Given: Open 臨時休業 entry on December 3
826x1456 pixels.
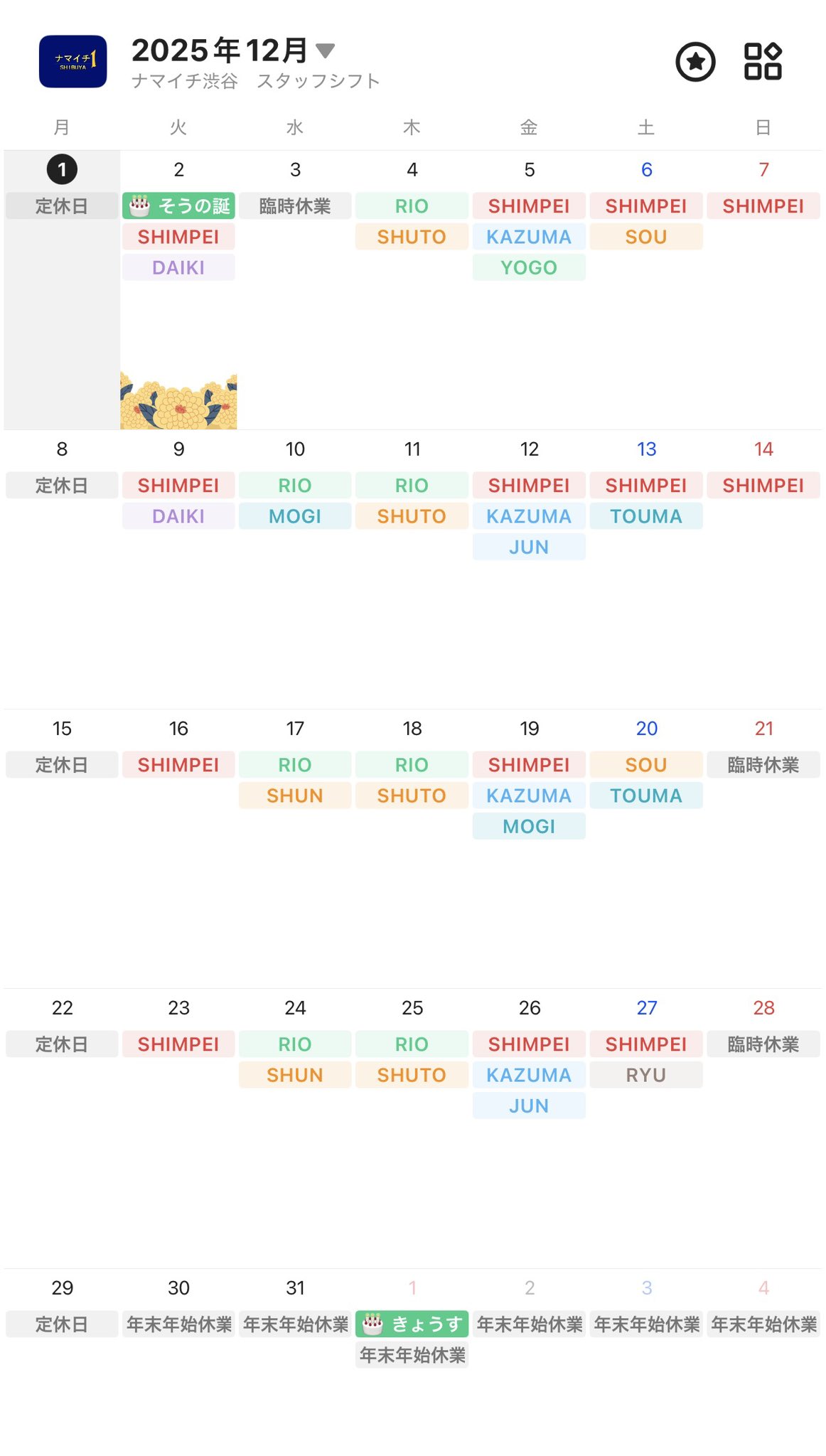Looking at the screenshot, I should click(295, 206).
